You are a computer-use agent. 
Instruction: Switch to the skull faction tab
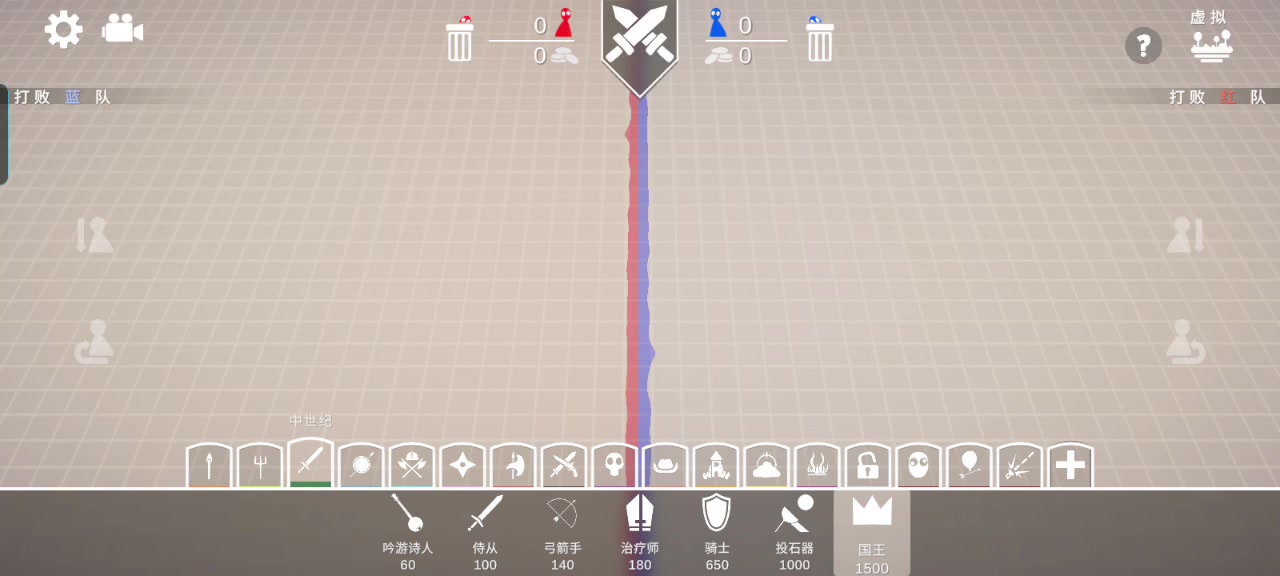pos(614,466)
